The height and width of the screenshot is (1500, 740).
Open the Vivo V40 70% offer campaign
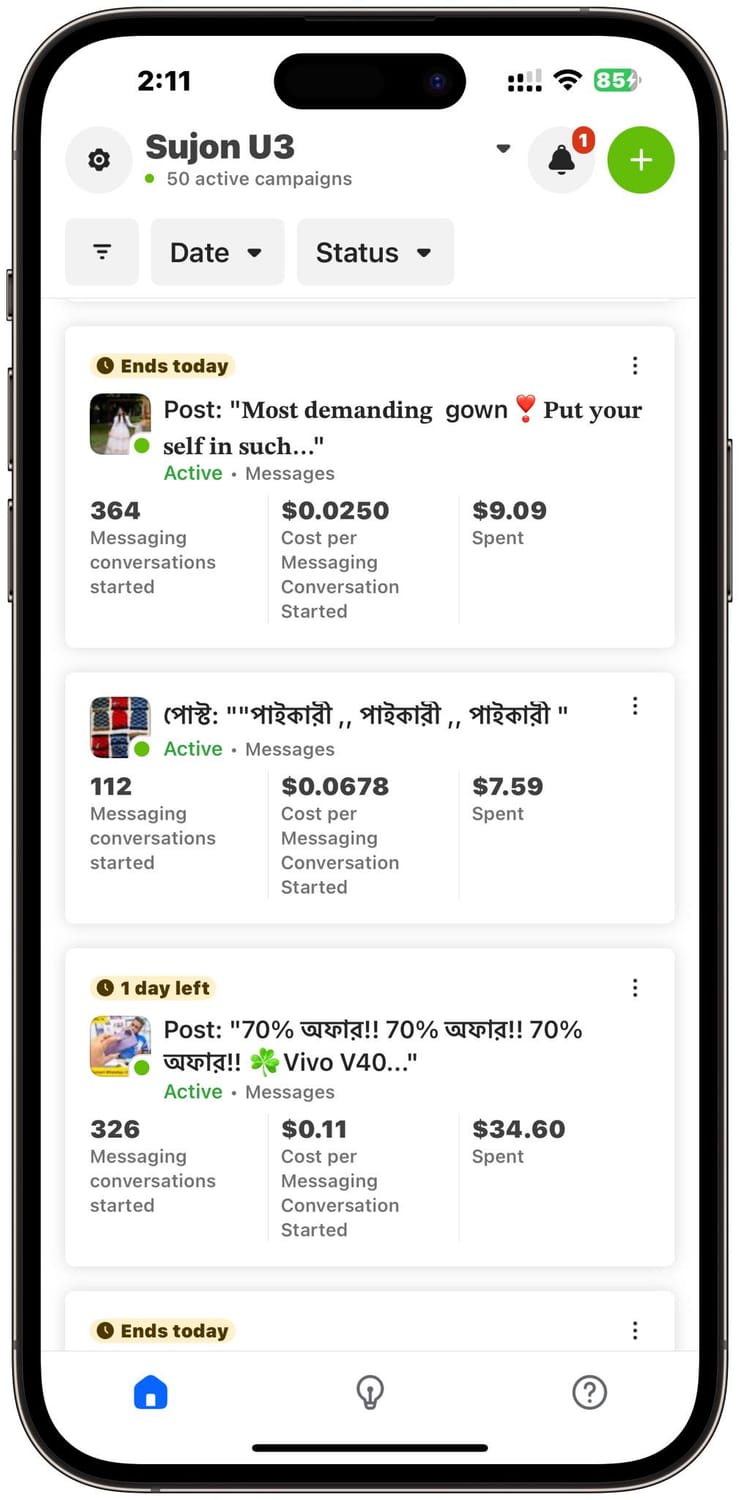click(x=370, y=1107)
